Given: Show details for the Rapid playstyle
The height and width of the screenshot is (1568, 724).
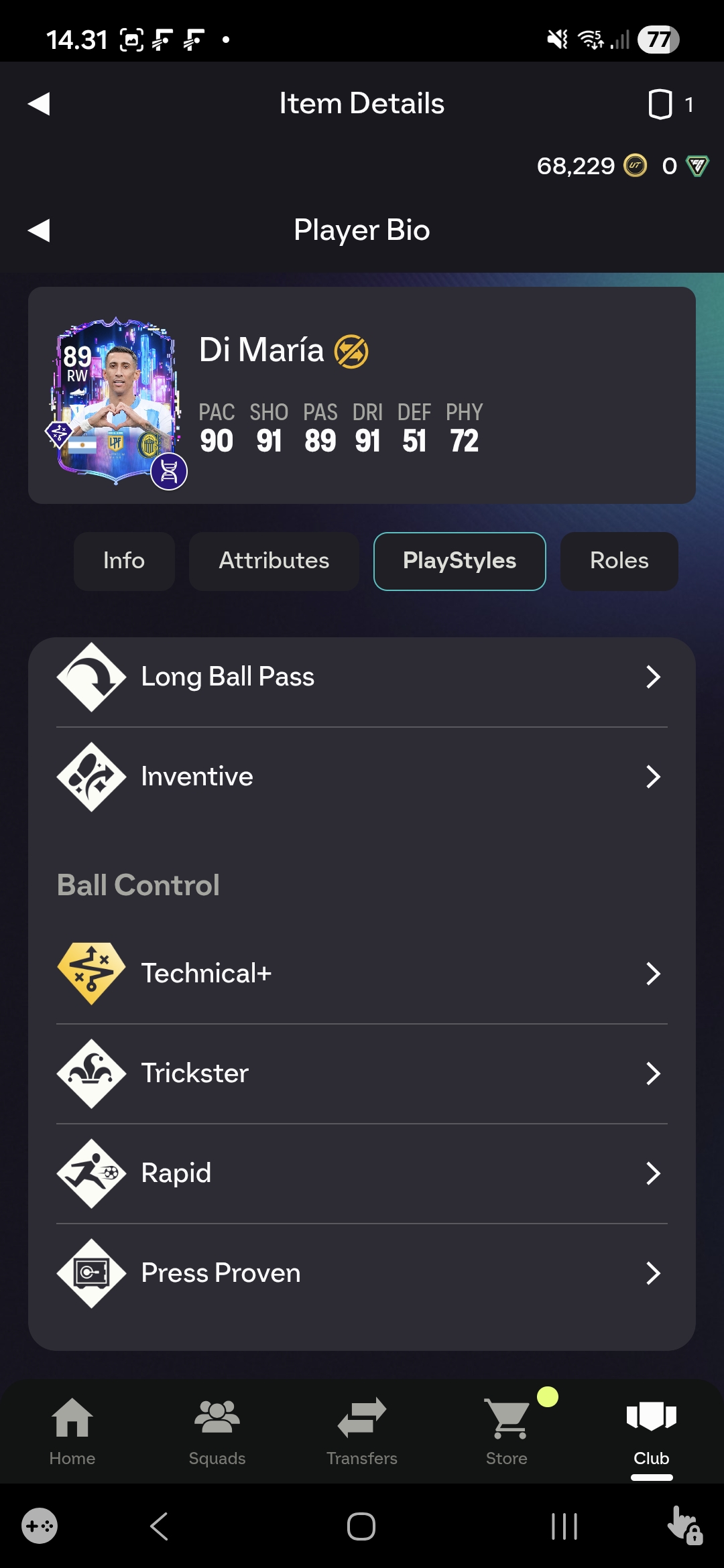Looking at the screenshot, I should [362, 1173].
